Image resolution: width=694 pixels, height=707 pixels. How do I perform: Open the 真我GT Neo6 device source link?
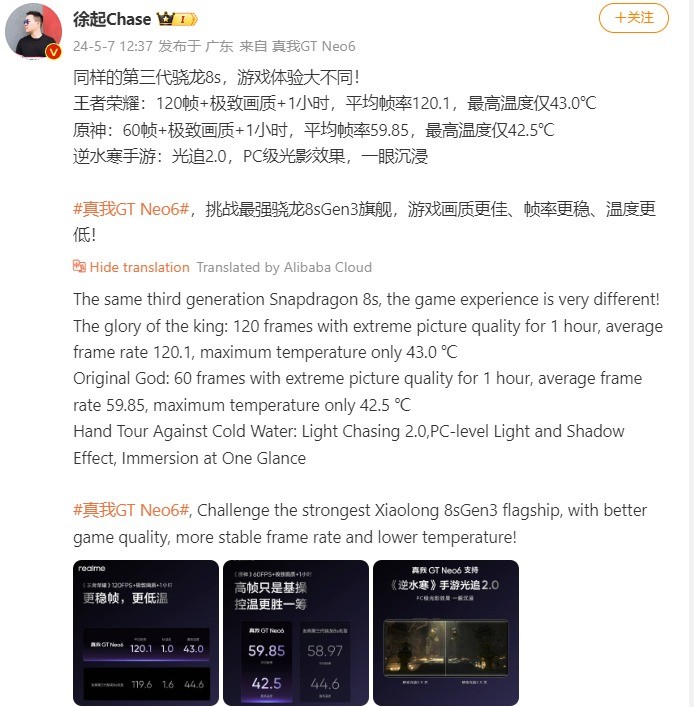coord(313,46)
